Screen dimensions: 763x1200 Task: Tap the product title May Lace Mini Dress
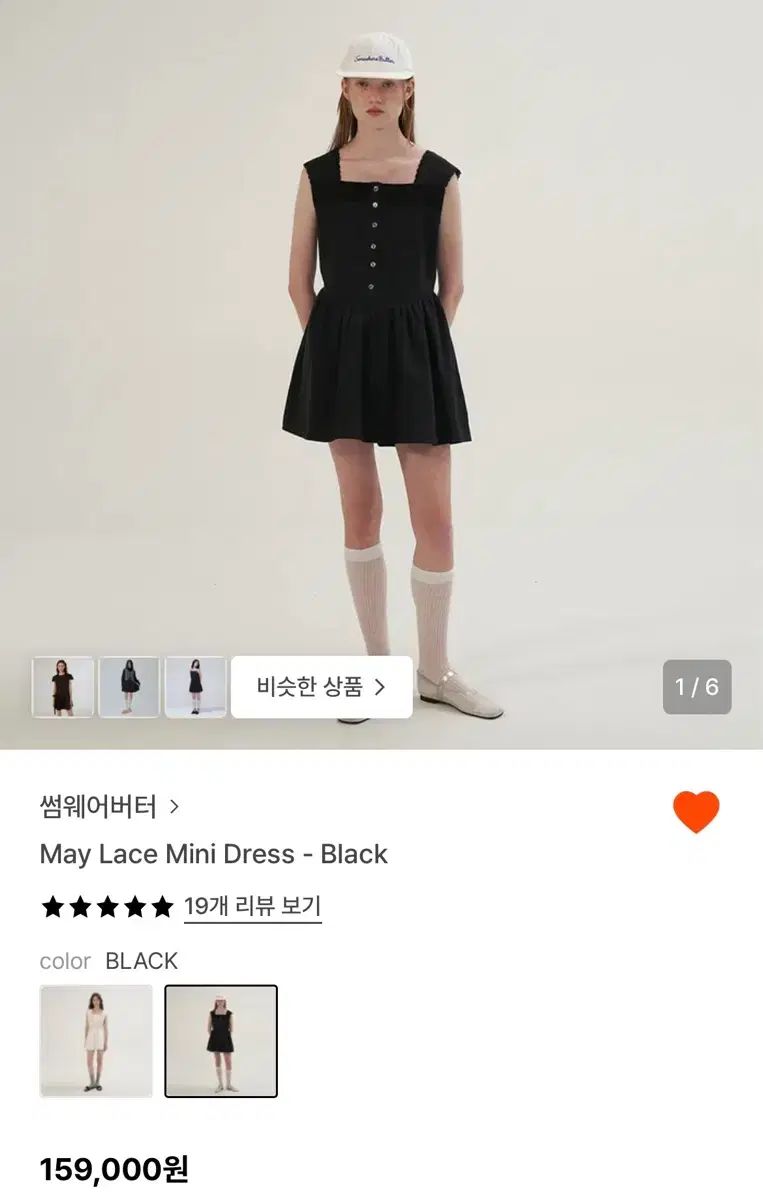point(211,854)
